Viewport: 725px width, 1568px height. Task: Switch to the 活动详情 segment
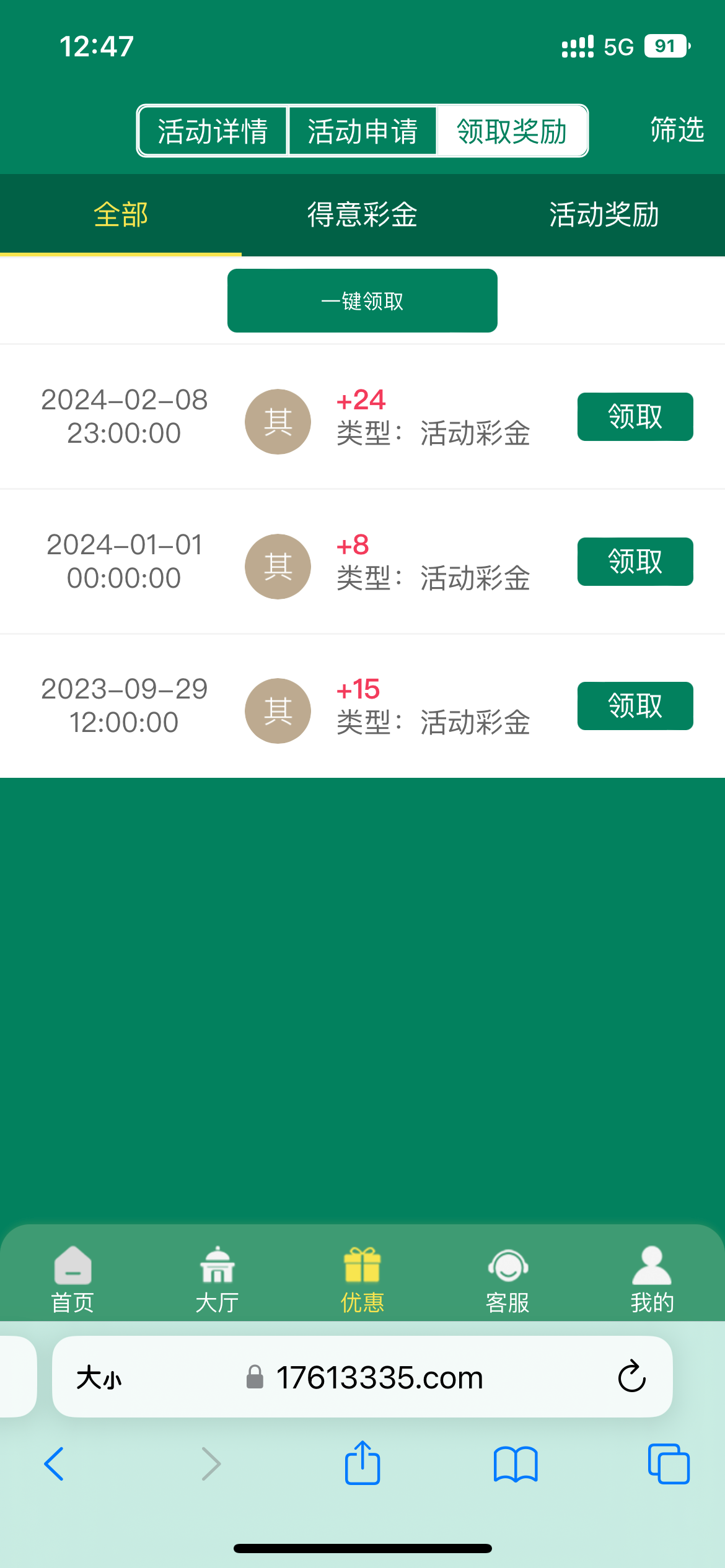tap(213, 131)
